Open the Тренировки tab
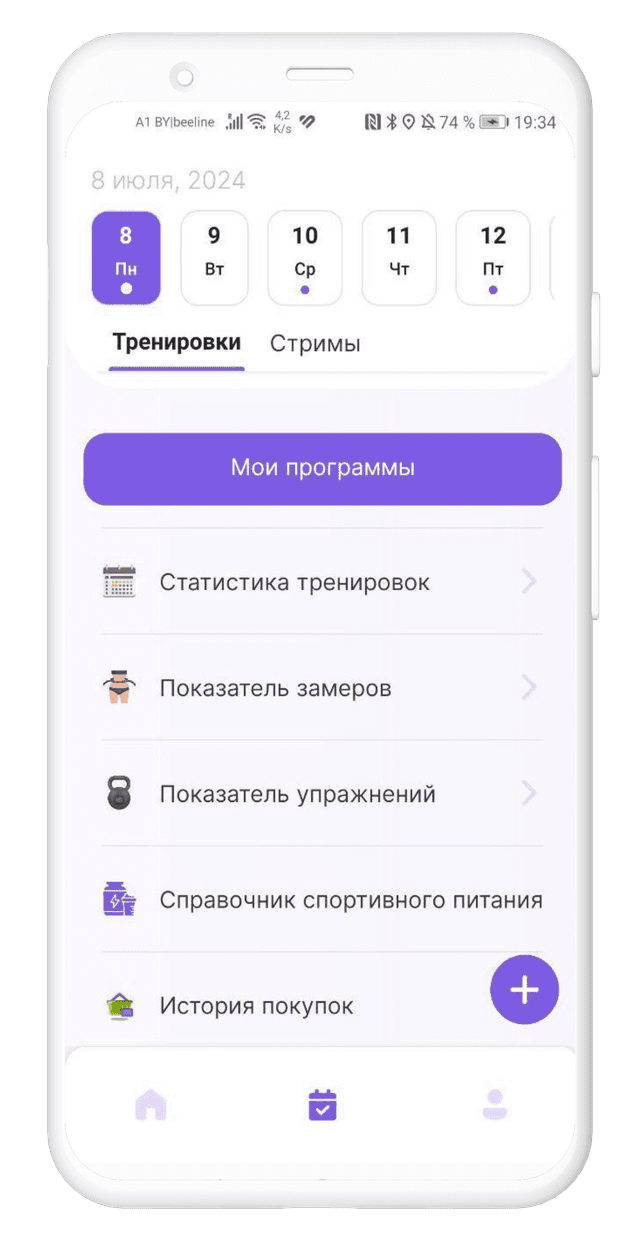This screenshot has height=1259, width=640. pos(177,343)
